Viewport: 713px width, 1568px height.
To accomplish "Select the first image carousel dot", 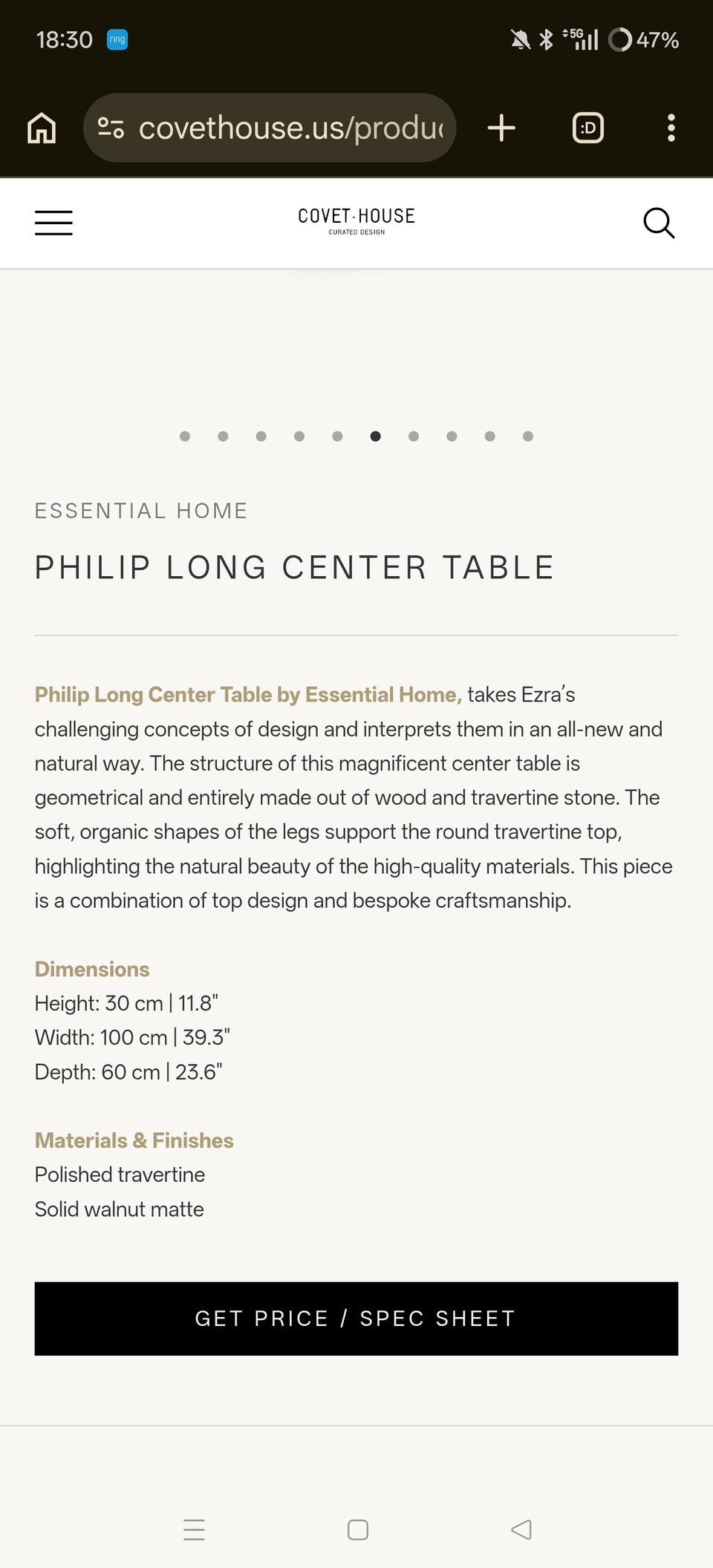I will [x=185, y=437].
